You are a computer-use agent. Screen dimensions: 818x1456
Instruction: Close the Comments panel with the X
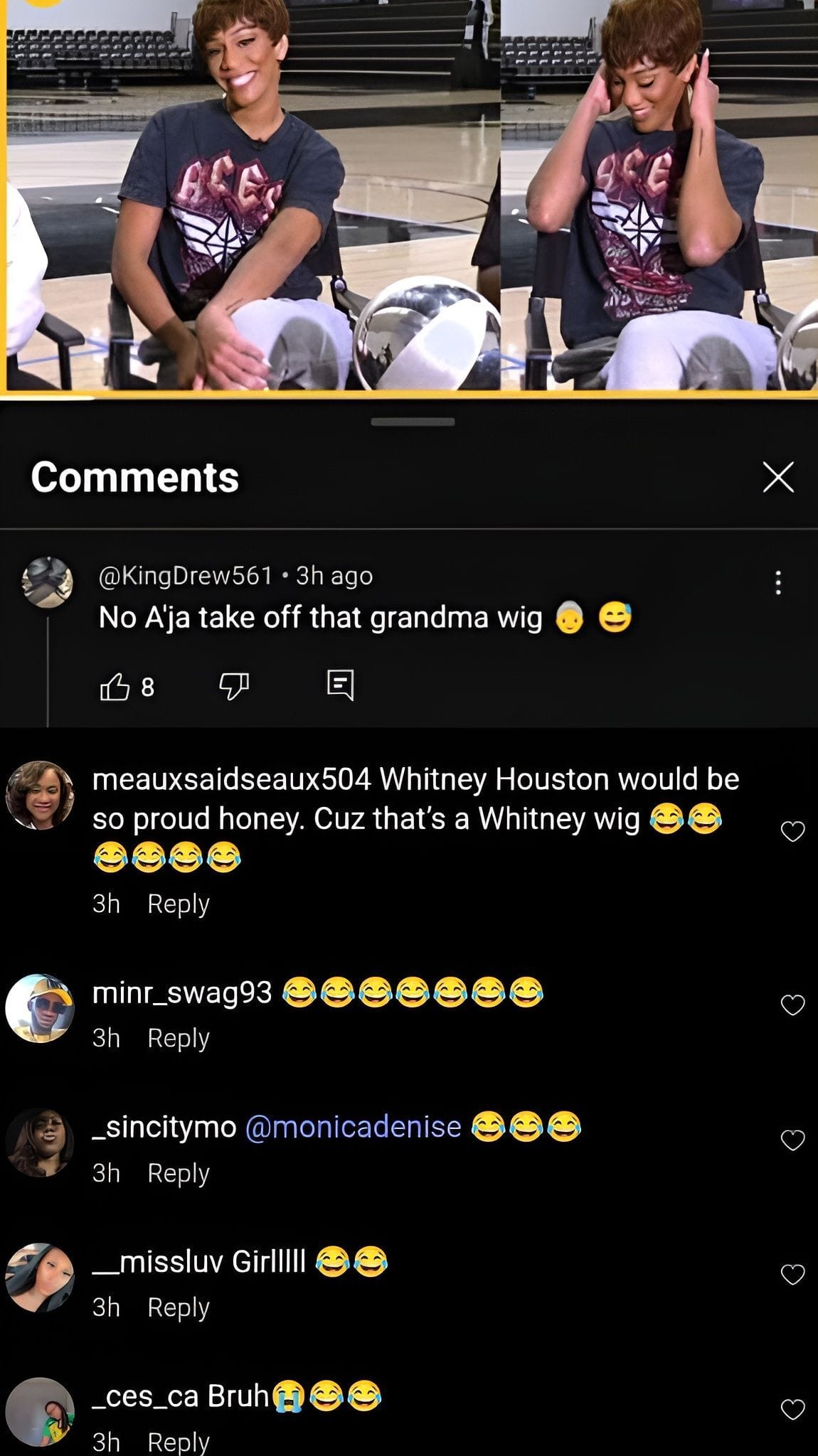(x=778, y=479)
